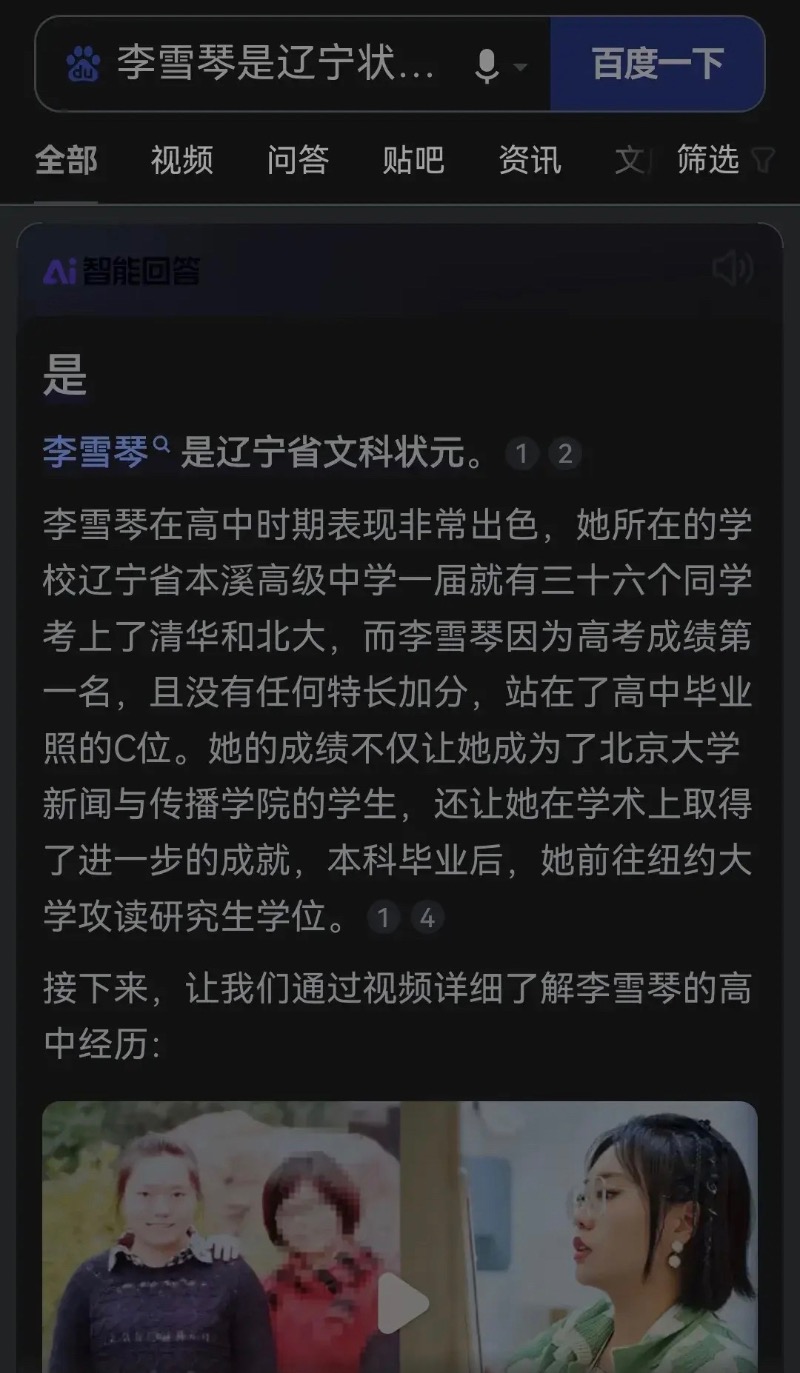
Task: Switch to the 问答 tab
Action: tap(298, 160)
